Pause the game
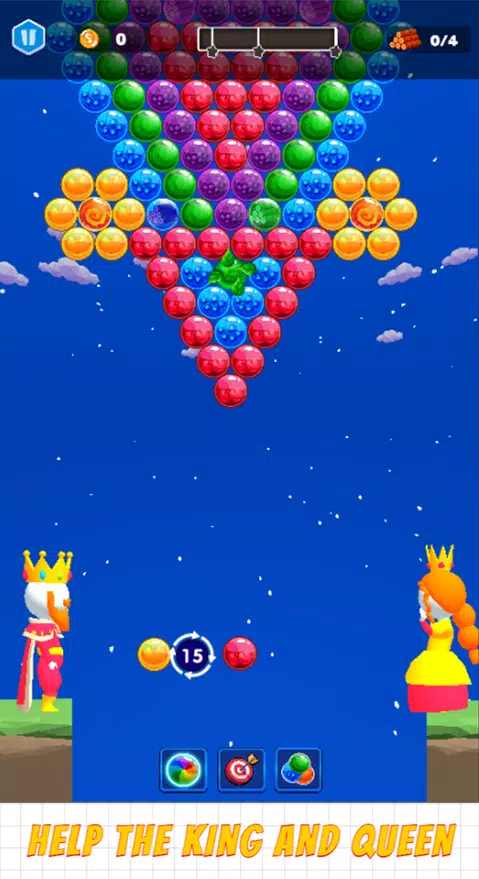Viewport: 479px width, 879px height. (x=28, y=38)
